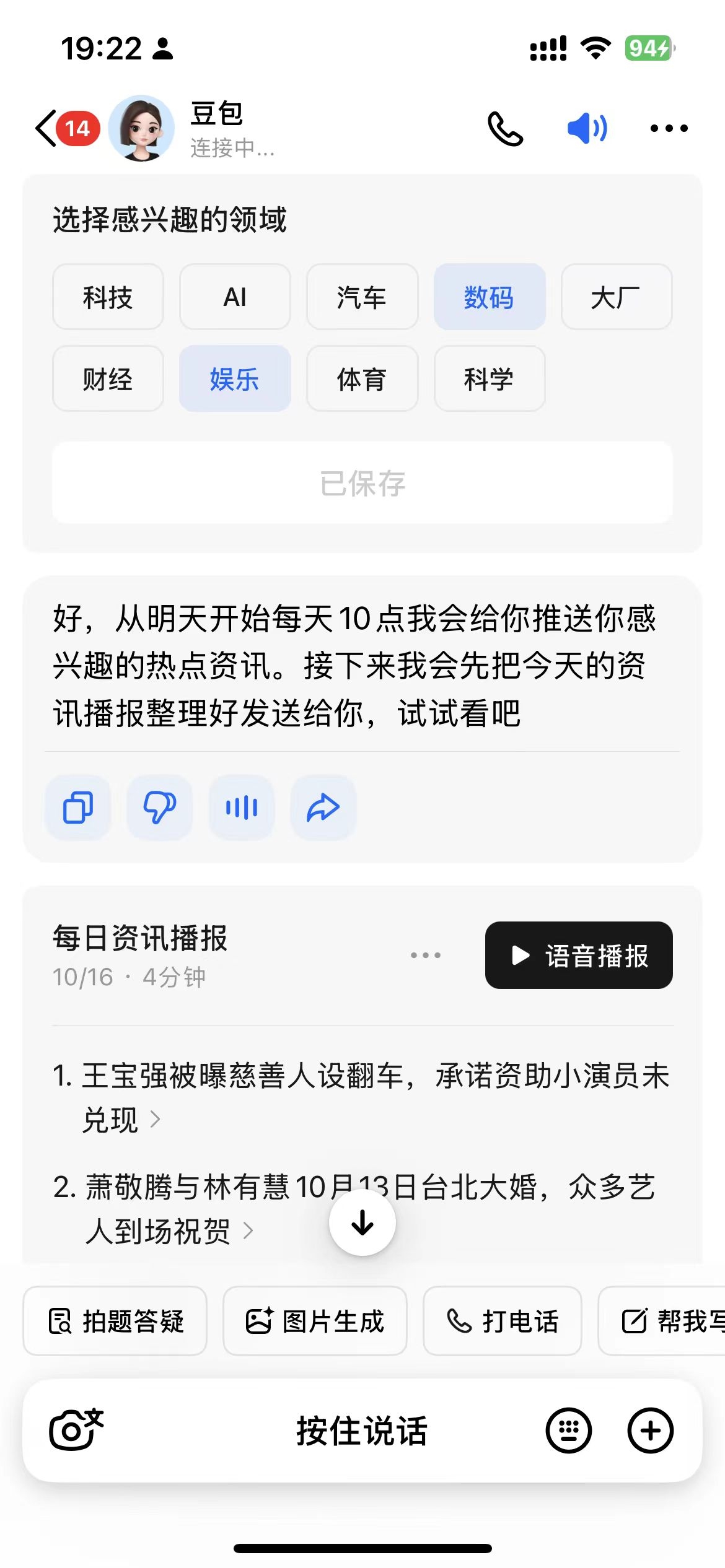
Task: Deselect the 娱乐 interest chip
Action: [235, 379]
